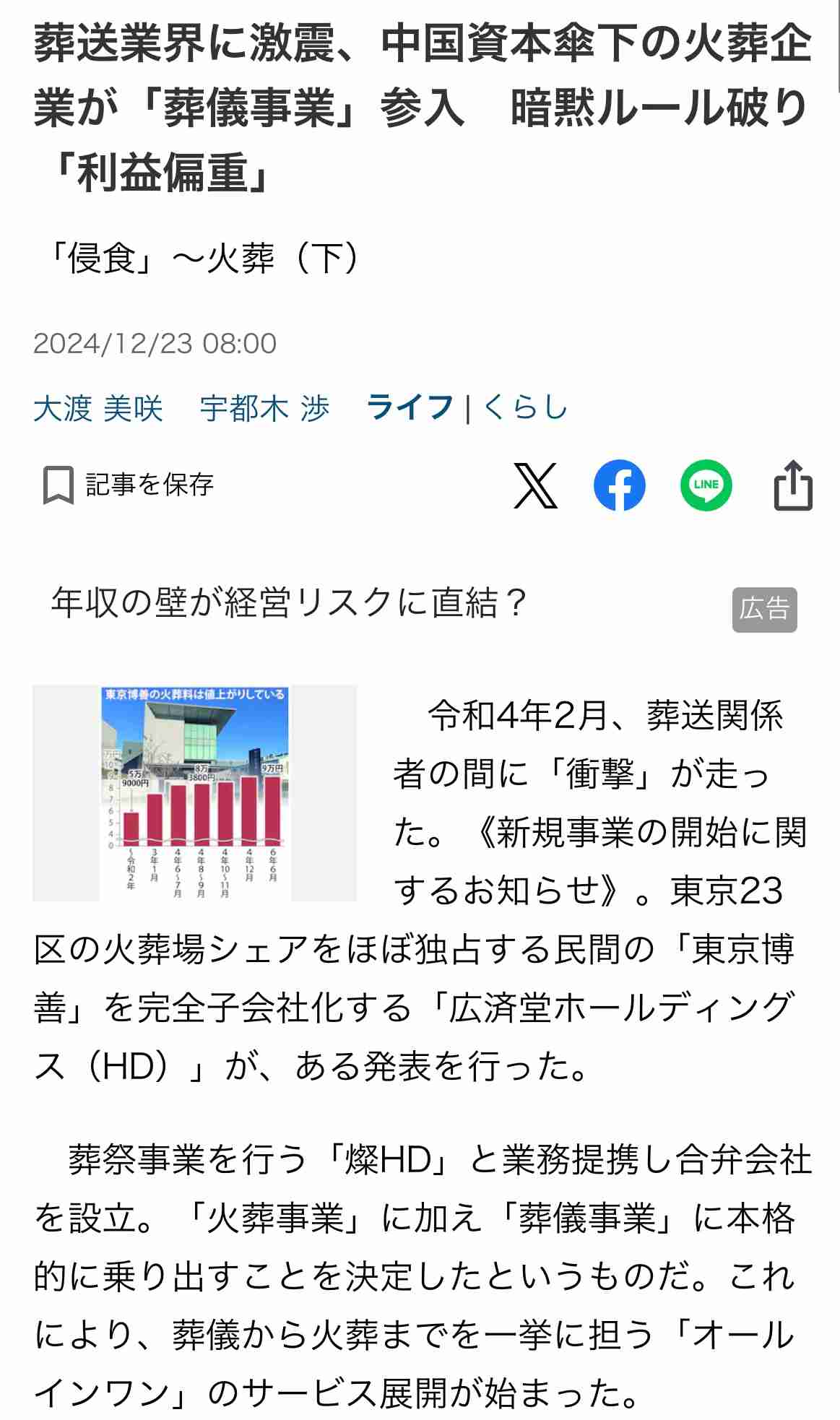Go to the くらし subcategory
This screenshot has height=1420, width=840.
coord(525,408)
